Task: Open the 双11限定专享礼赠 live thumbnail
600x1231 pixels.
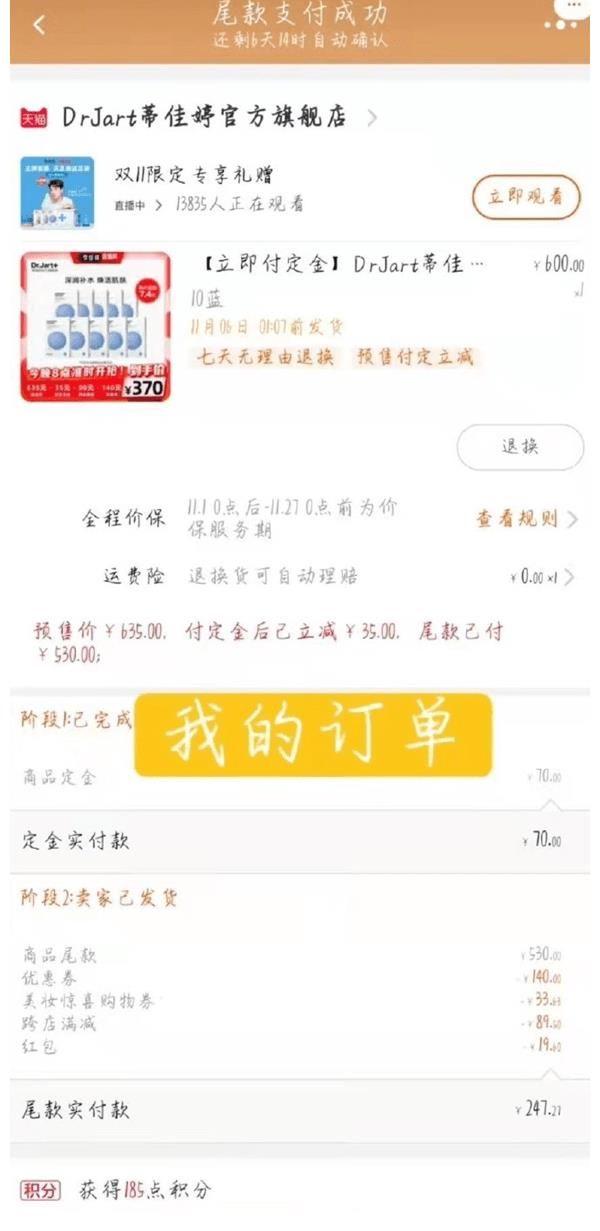Action: pos(57,192)
